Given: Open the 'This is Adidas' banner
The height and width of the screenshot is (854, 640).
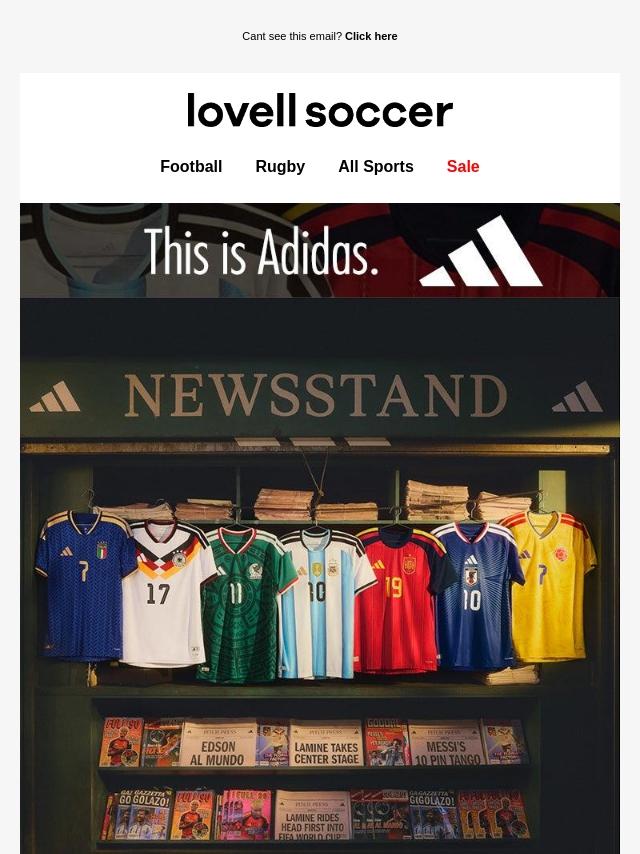Looking at the screenshot, I should click(320, 250).
